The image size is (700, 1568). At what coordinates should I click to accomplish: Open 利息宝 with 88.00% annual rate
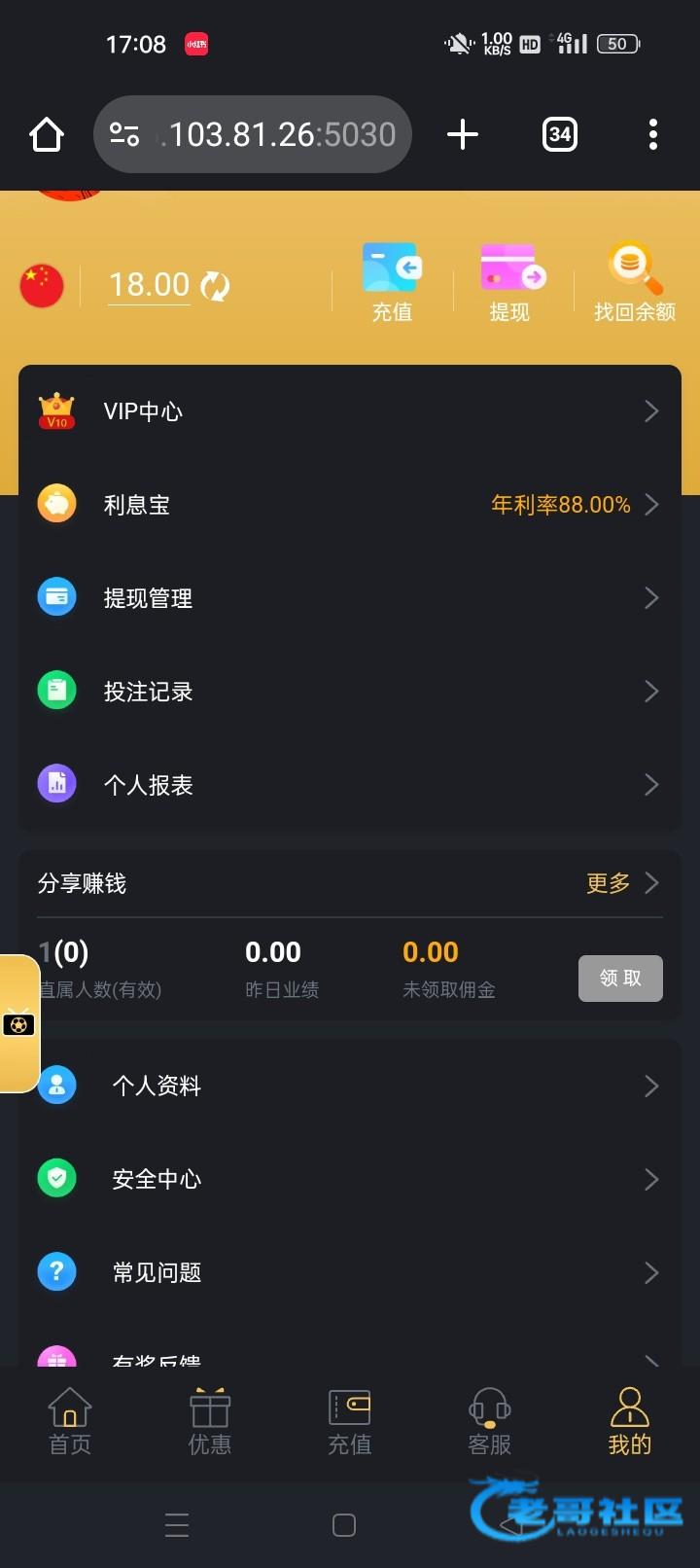tap(349, 505)
